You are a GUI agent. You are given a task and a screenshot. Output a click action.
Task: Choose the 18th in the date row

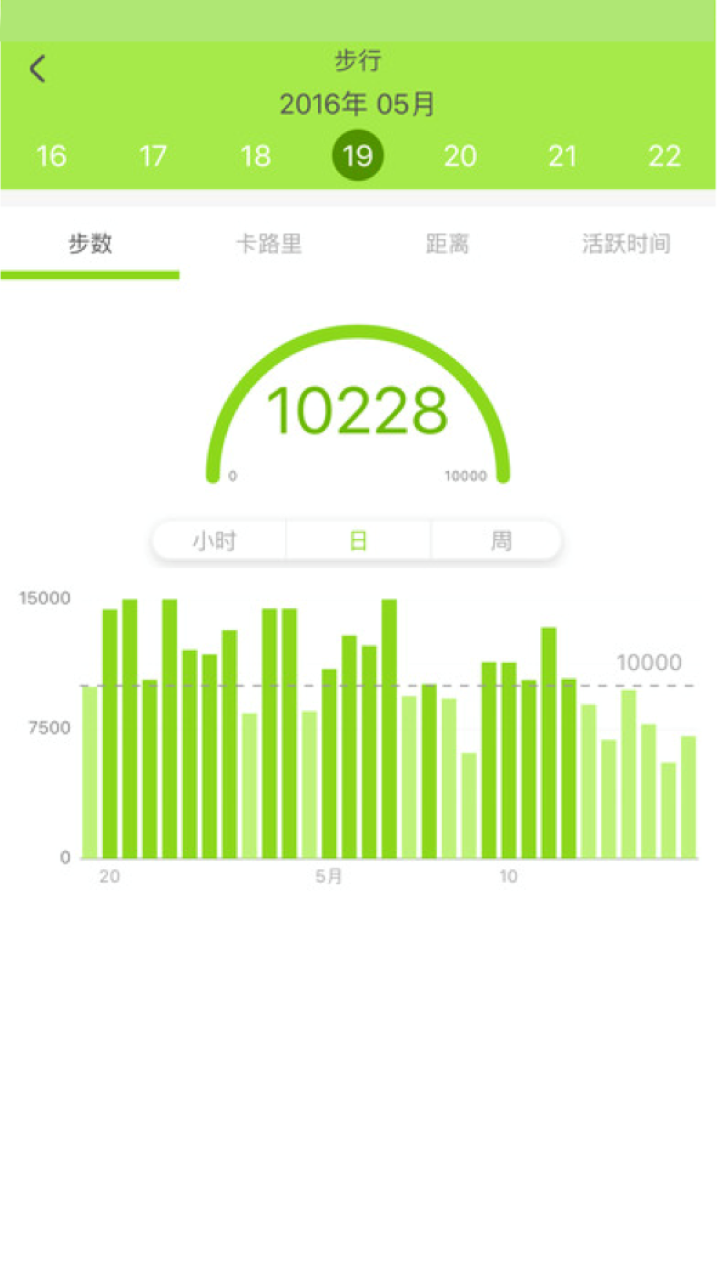coord(256,156)
